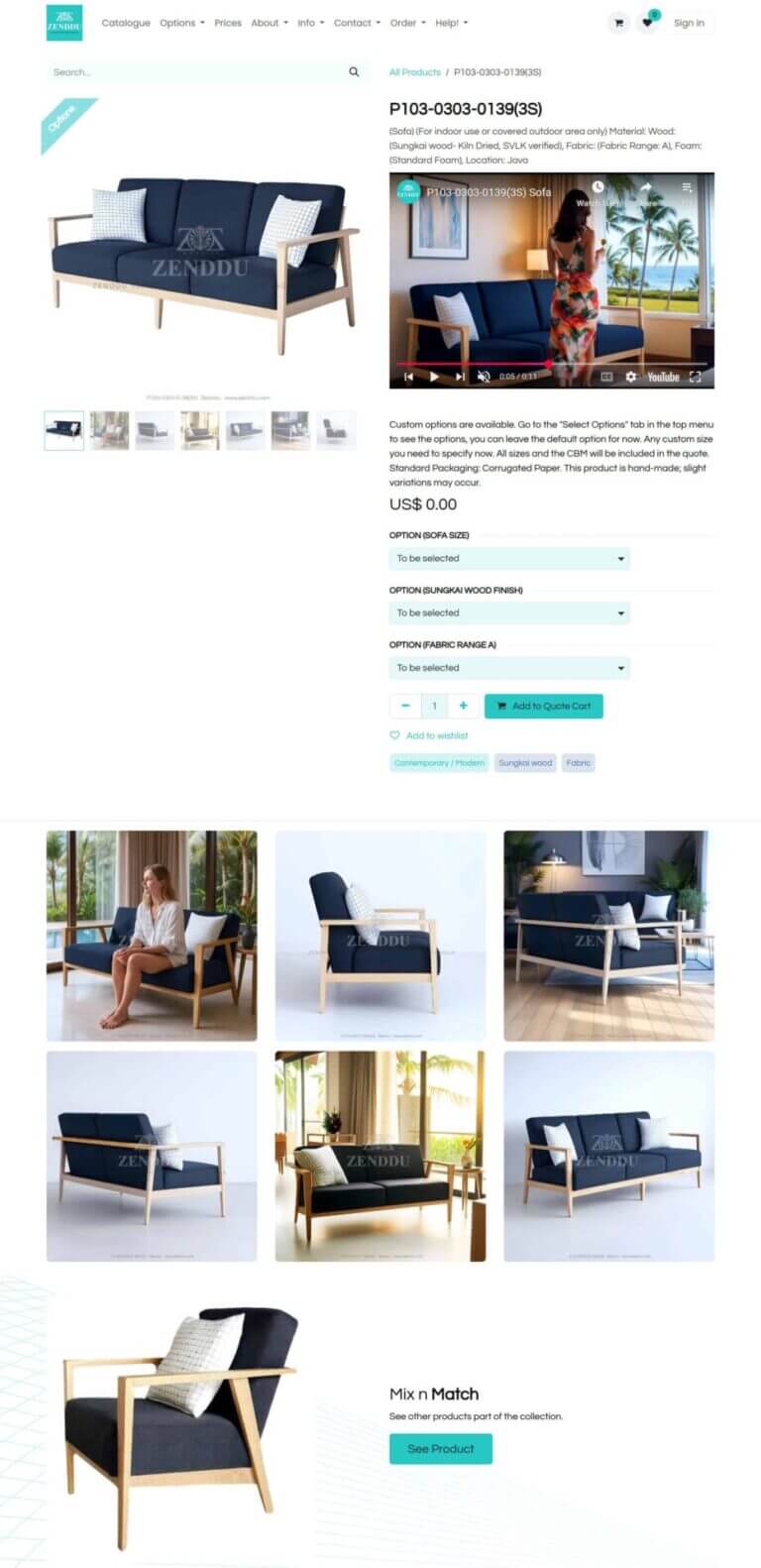Open the Fabric Range A dropdown
This screenshot has height=1568, width=761.
pos(509,668)
